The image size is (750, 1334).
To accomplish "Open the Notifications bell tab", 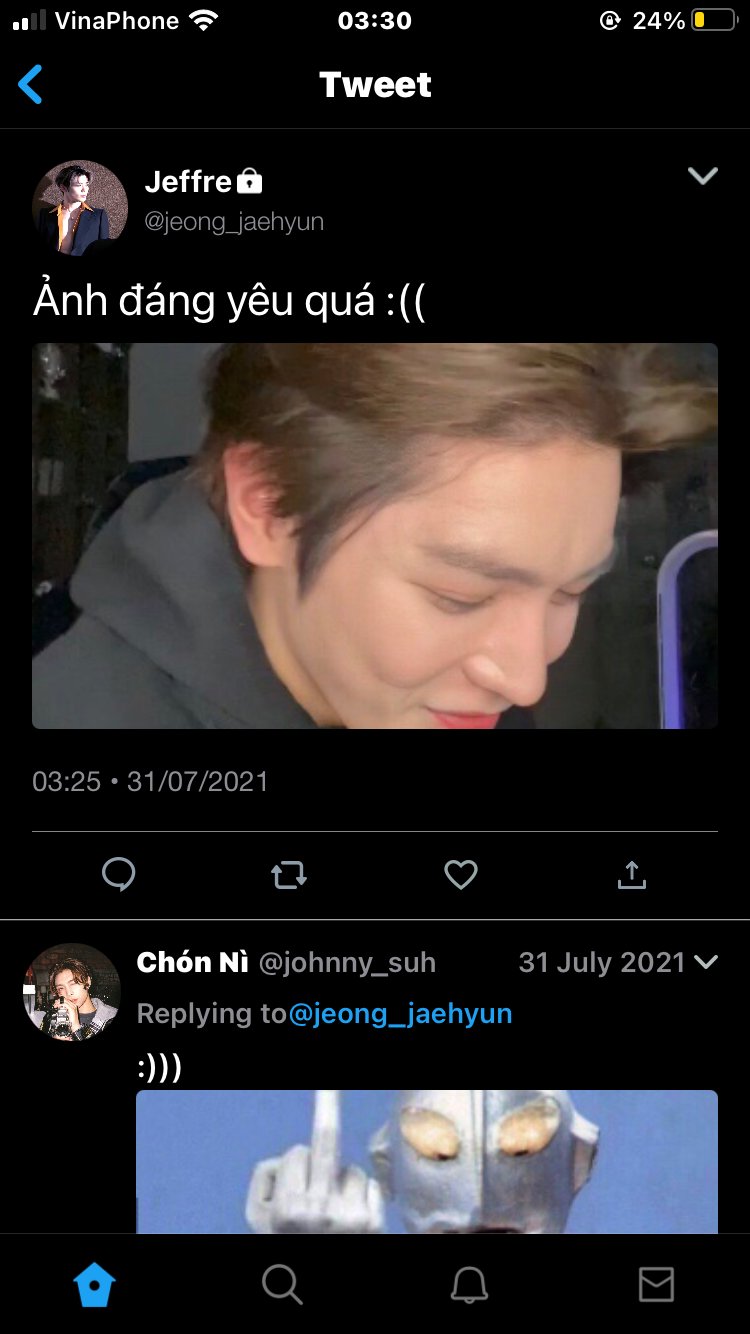I will coord(469,1284).
